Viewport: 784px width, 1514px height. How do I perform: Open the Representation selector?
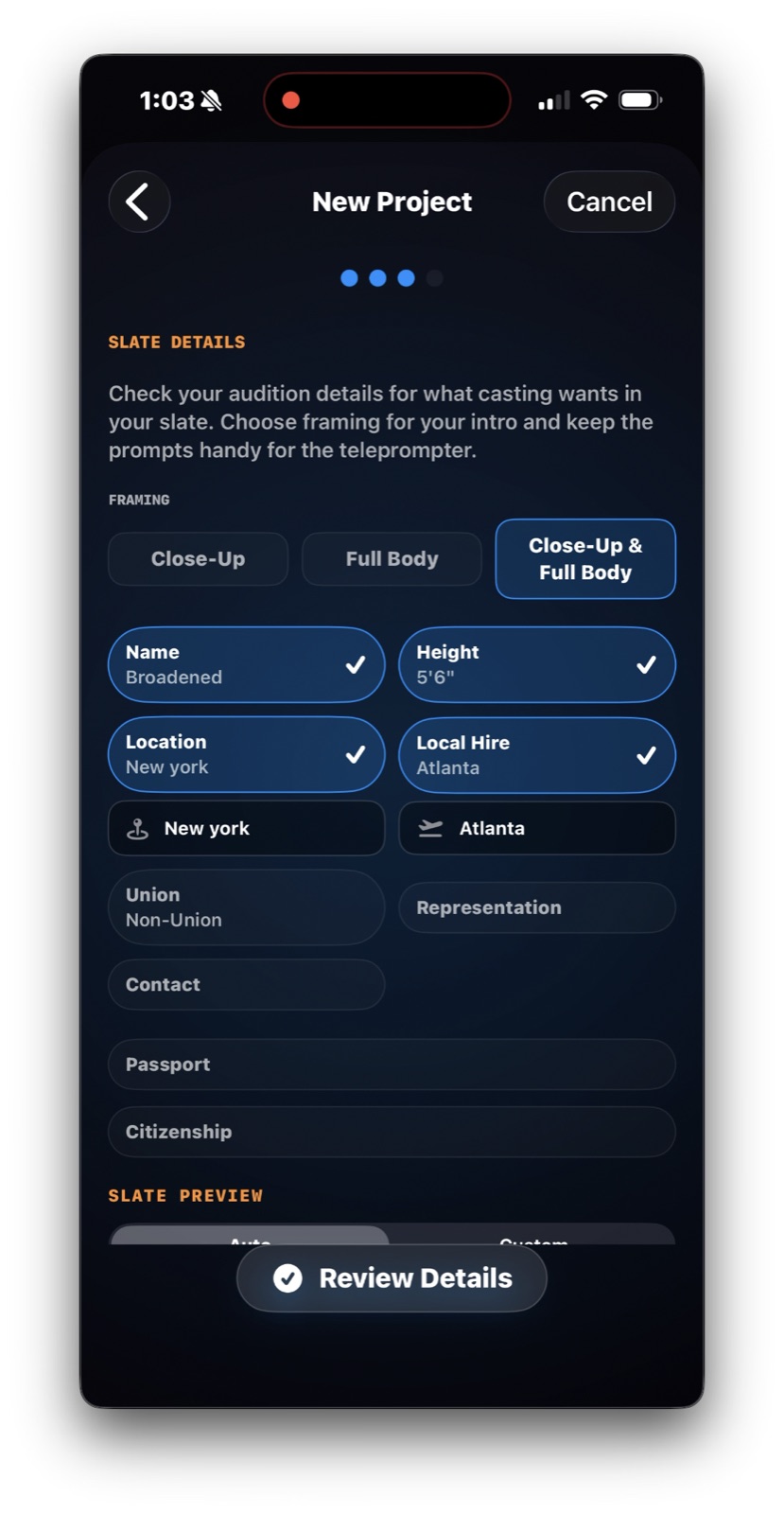[537, 907]
